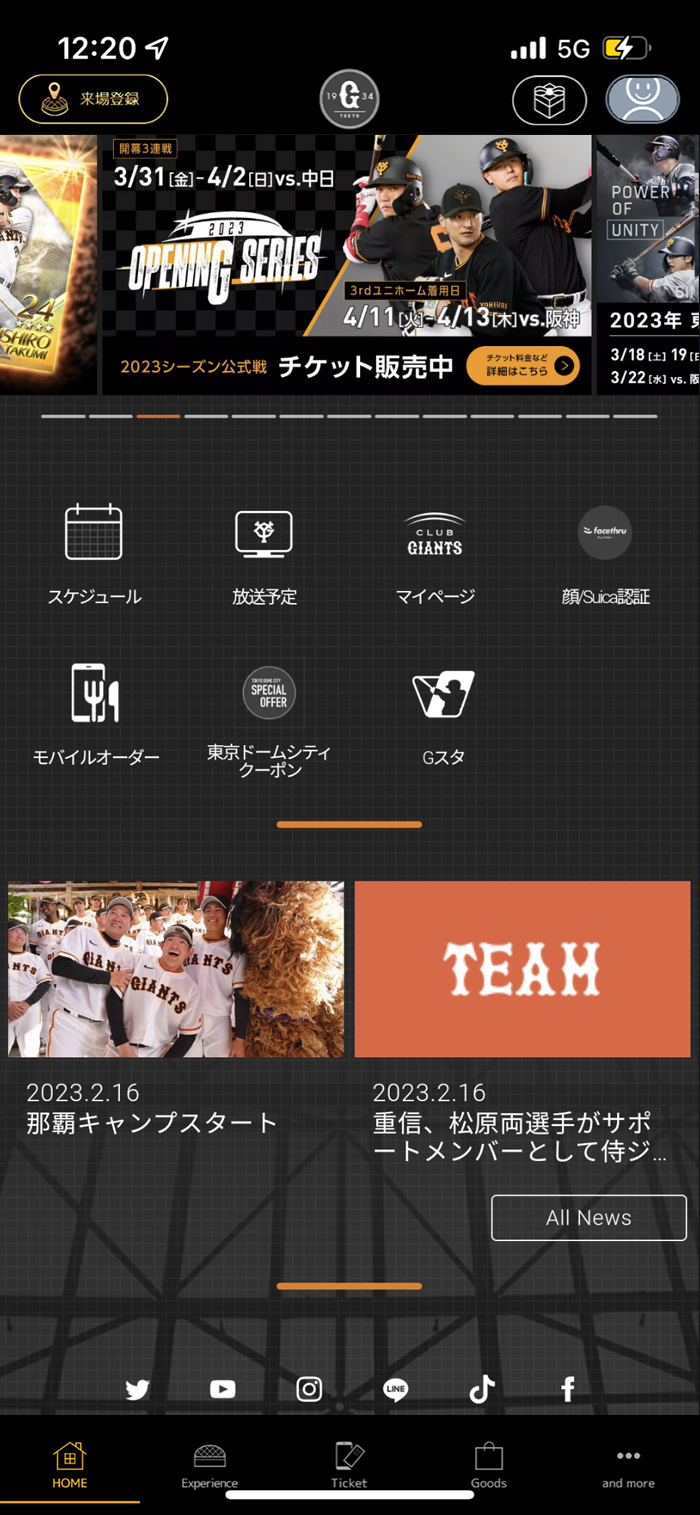Open スケジュール schedule
The image size is (700, 1515).
tap(94, 554)
